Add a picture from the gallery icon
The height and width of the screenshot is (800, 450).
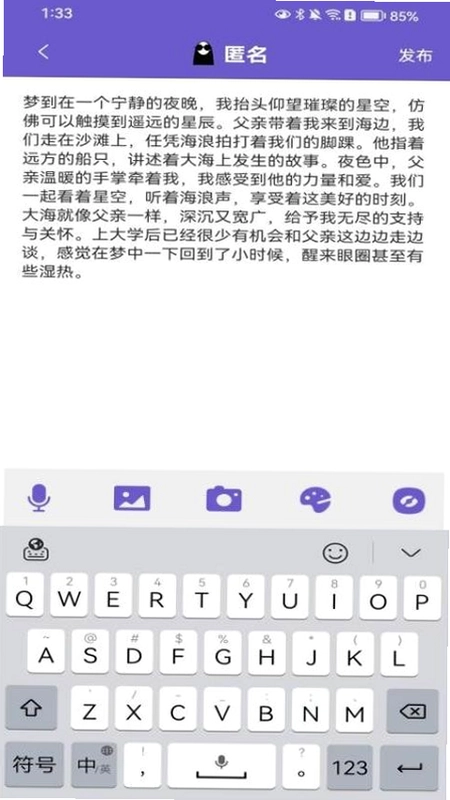132,498
